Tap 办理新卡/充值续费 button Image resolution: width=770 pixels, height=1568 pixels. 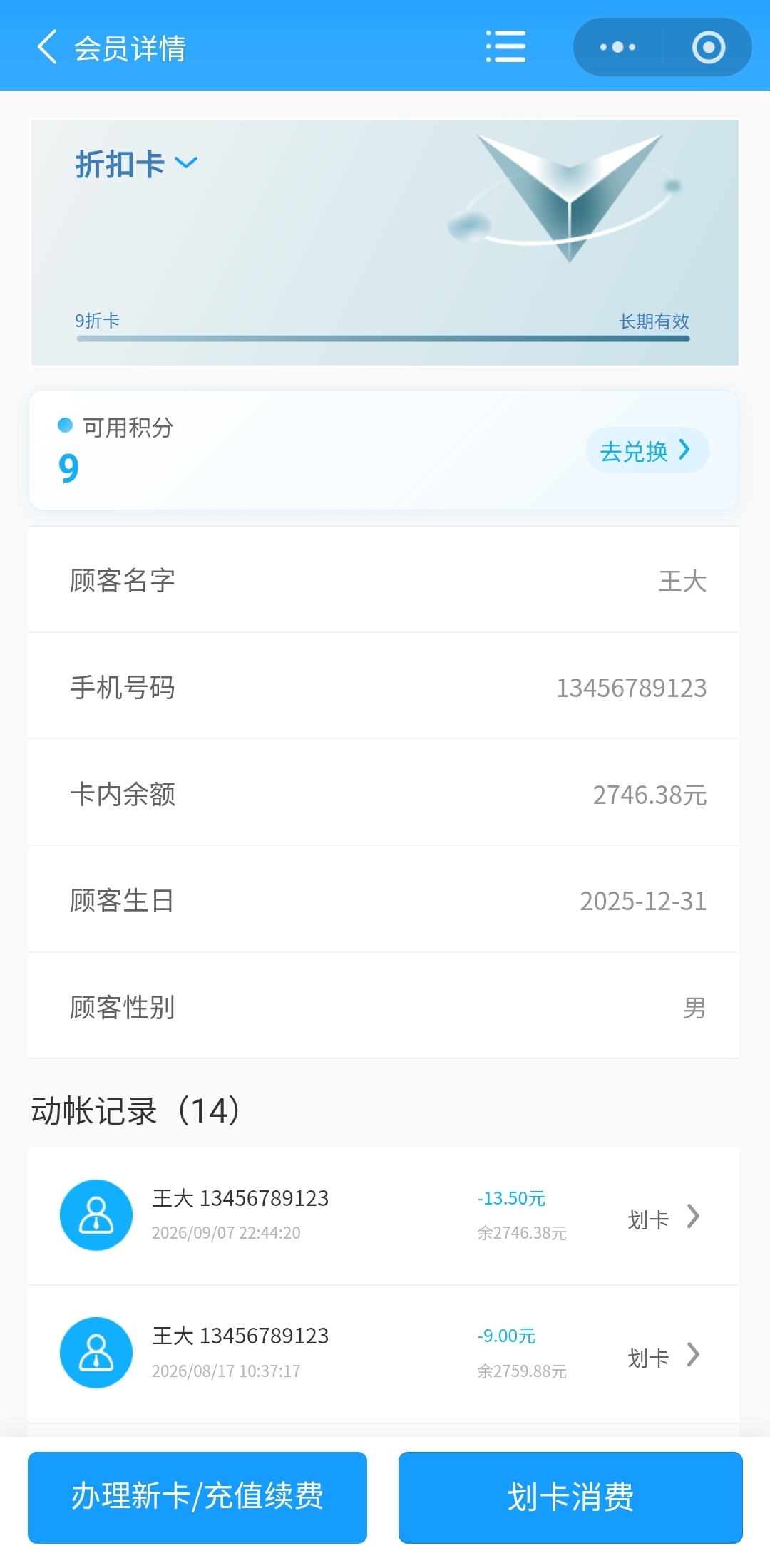pos(197,1497)
